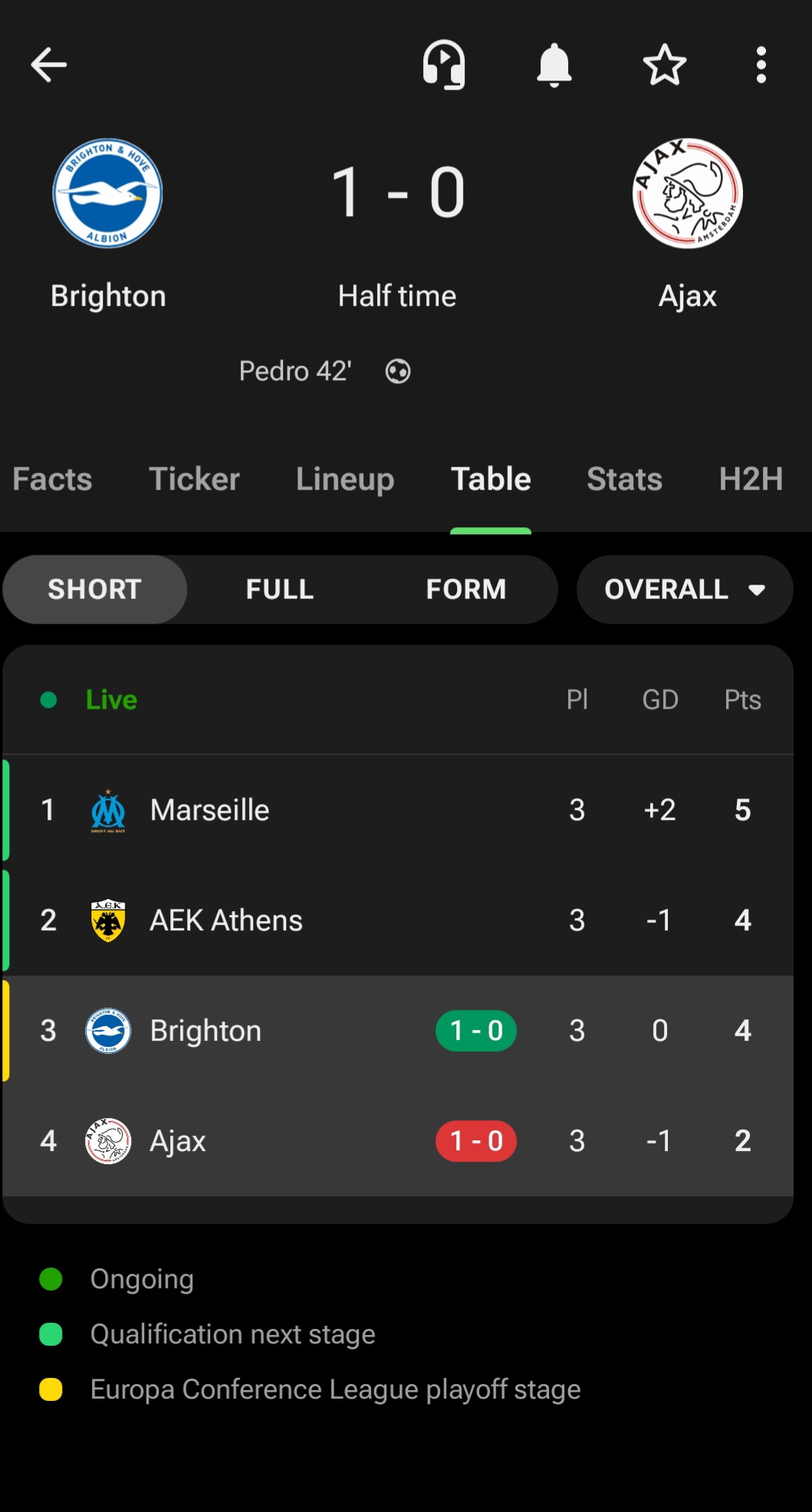Open Brighton row in the standings
The width and height of the screenshot is (812, 1512).
398,1031
